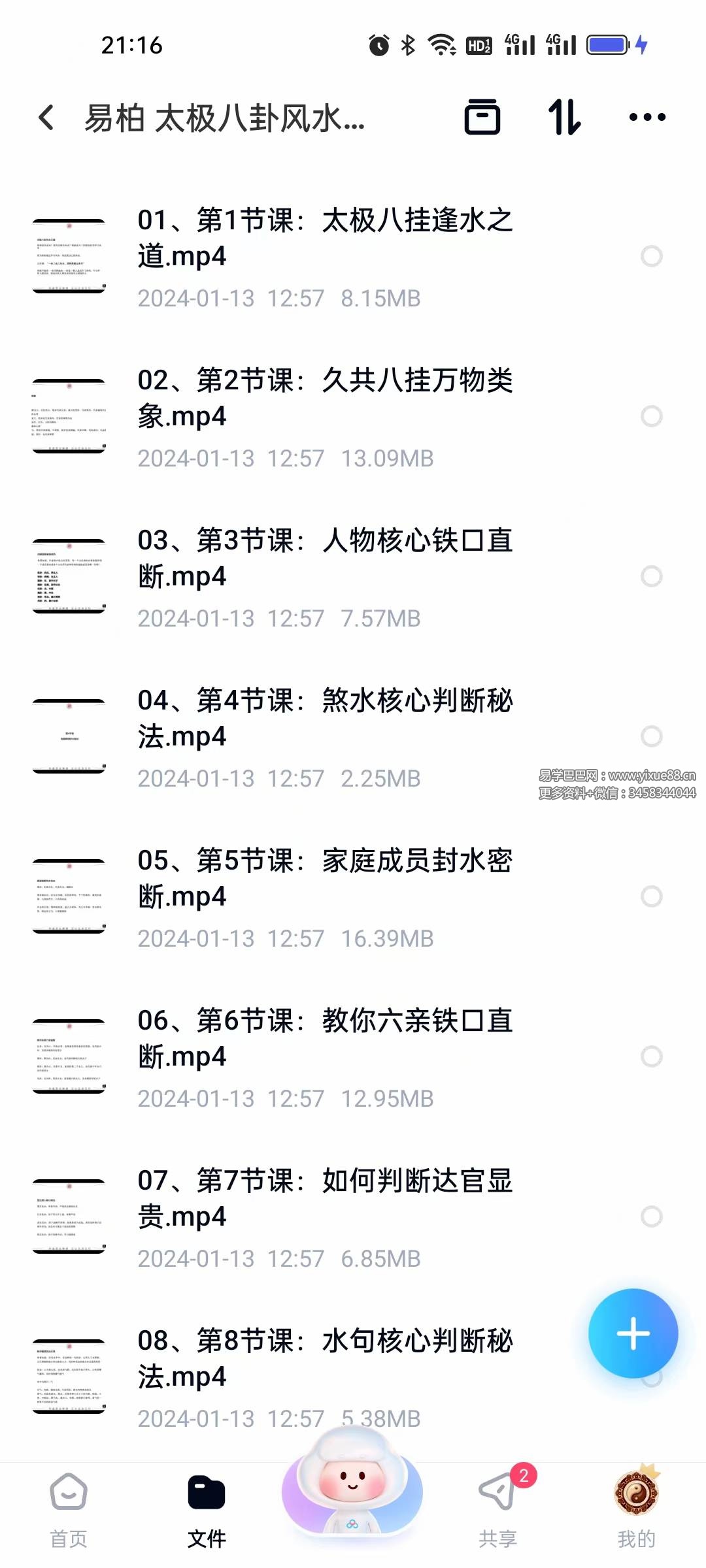706x1568 pixels.
Task: Open video 07 如何判断达官显贵.mp4
Action: click(324, 1199)
